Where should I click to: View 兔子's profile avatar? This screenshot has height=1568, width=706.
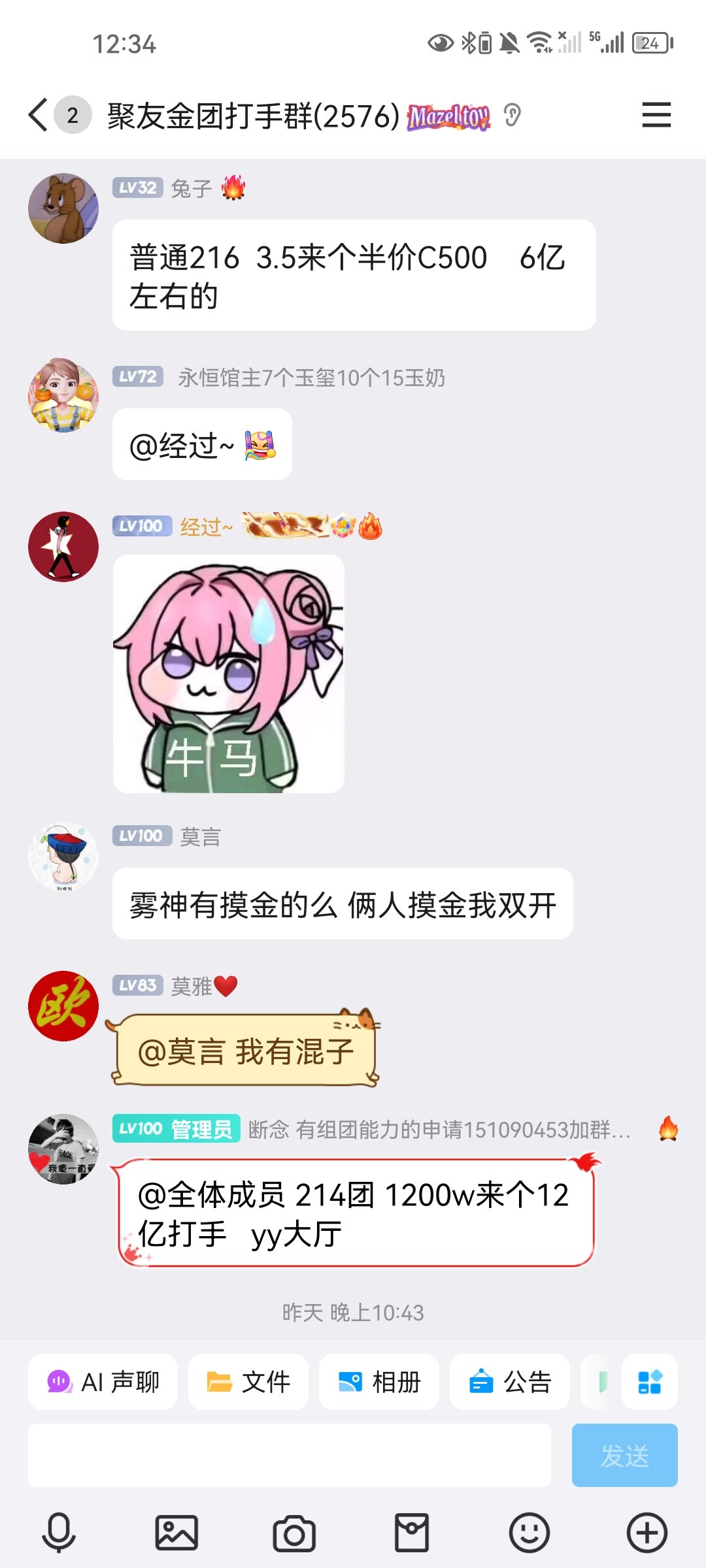pos(63,208)
